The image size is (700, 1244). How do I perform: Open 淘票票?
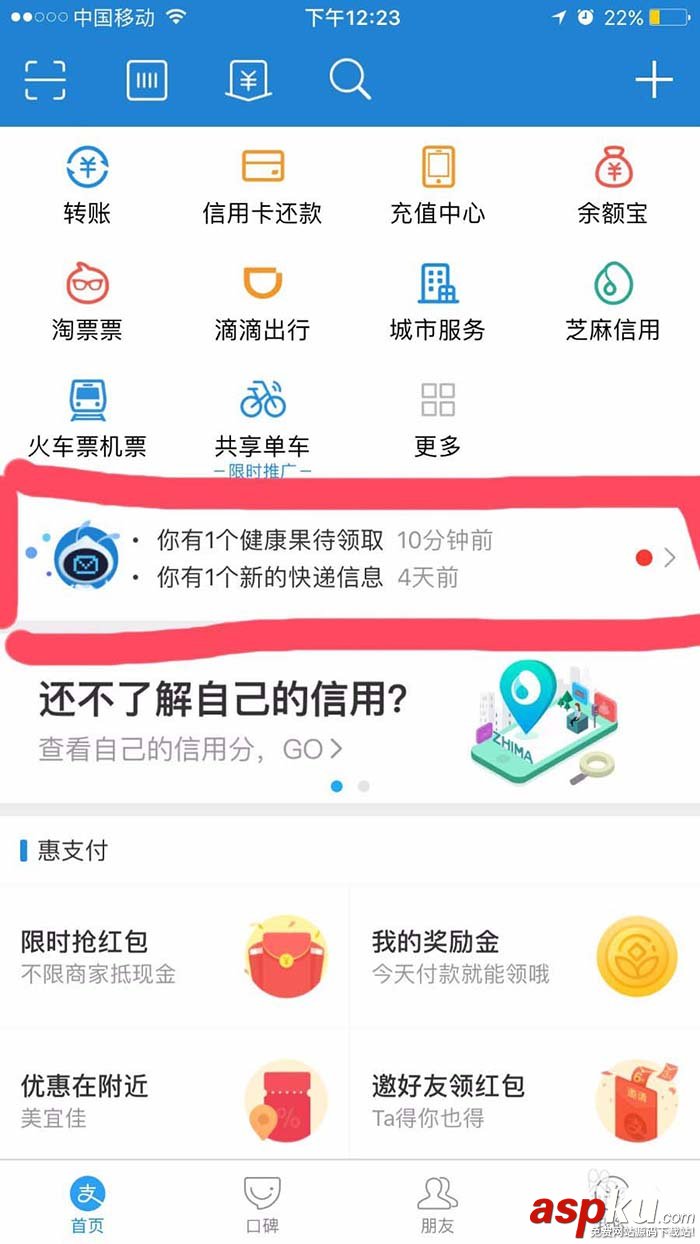[x=87, y=302]
